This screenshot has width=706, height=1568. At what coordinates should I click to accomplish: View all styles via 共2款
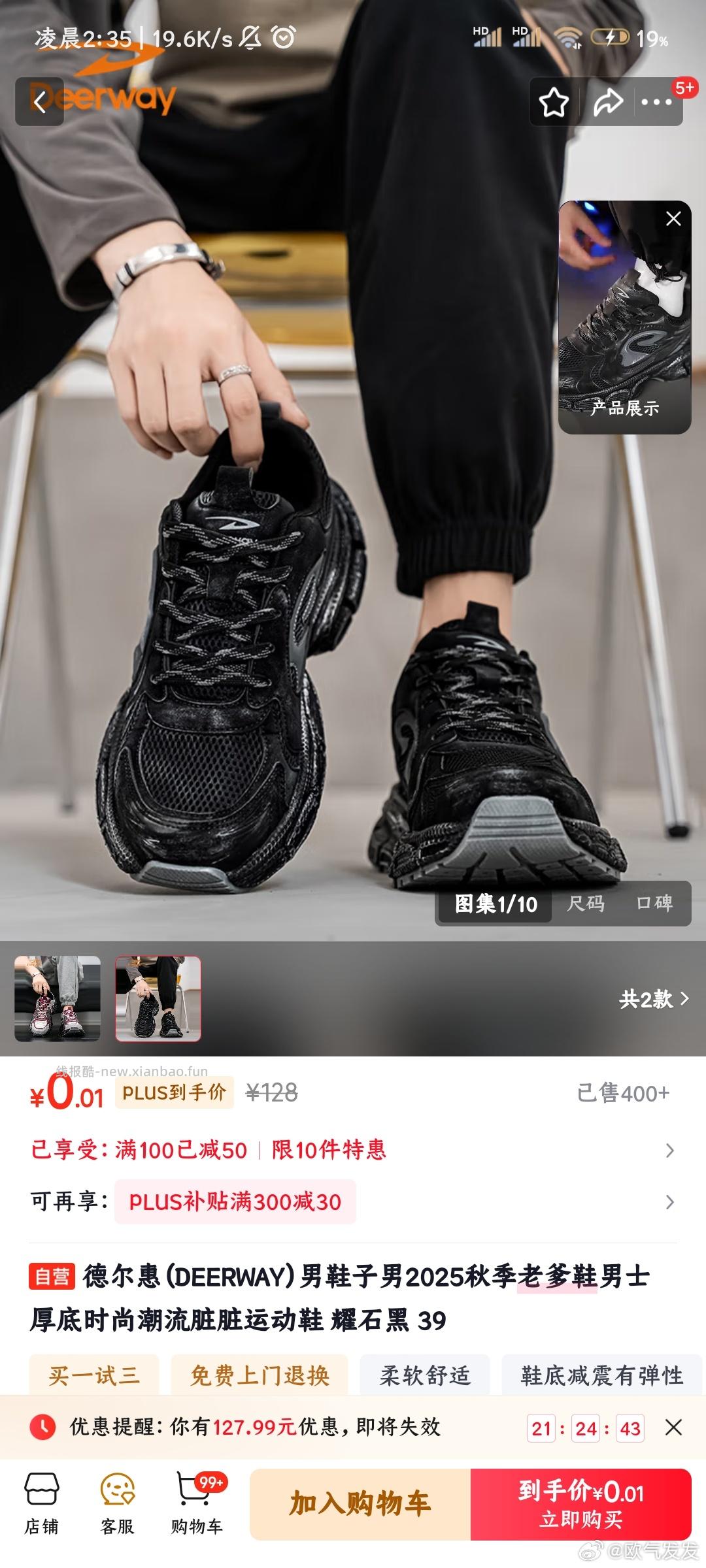click(654, 998)
